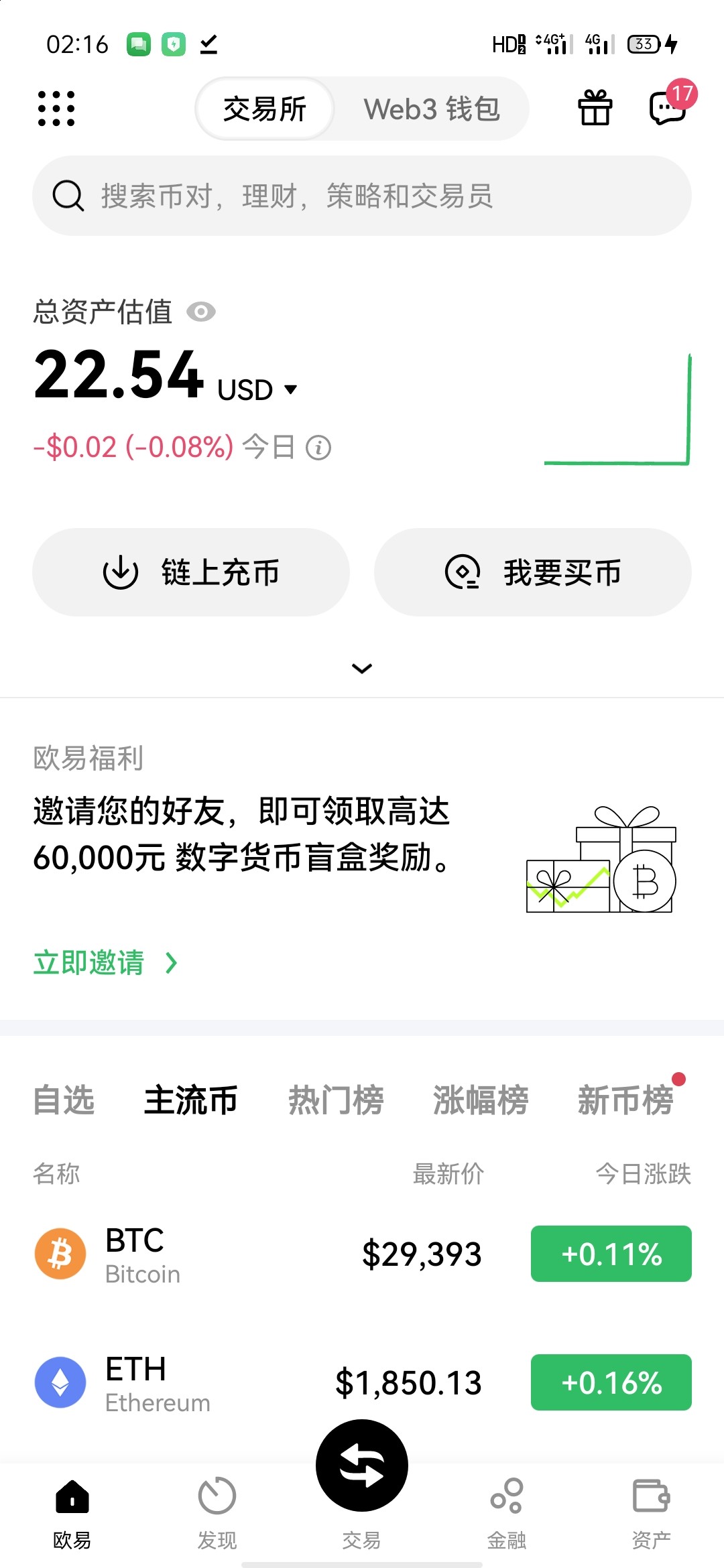Image resolution: width=724 pixels, height=1568 pixels.
Task: Open the USD currency dropdown
Action: tap(258, 389)
